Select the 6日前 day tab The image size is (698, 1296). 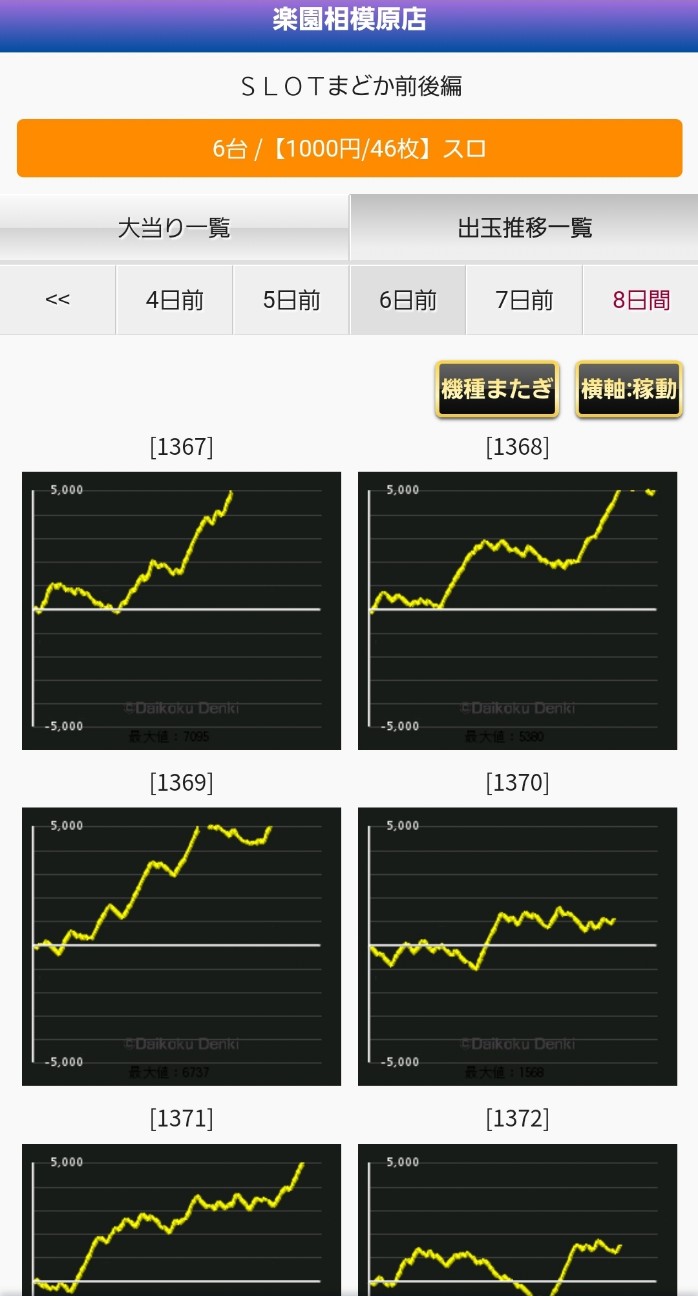408,300
